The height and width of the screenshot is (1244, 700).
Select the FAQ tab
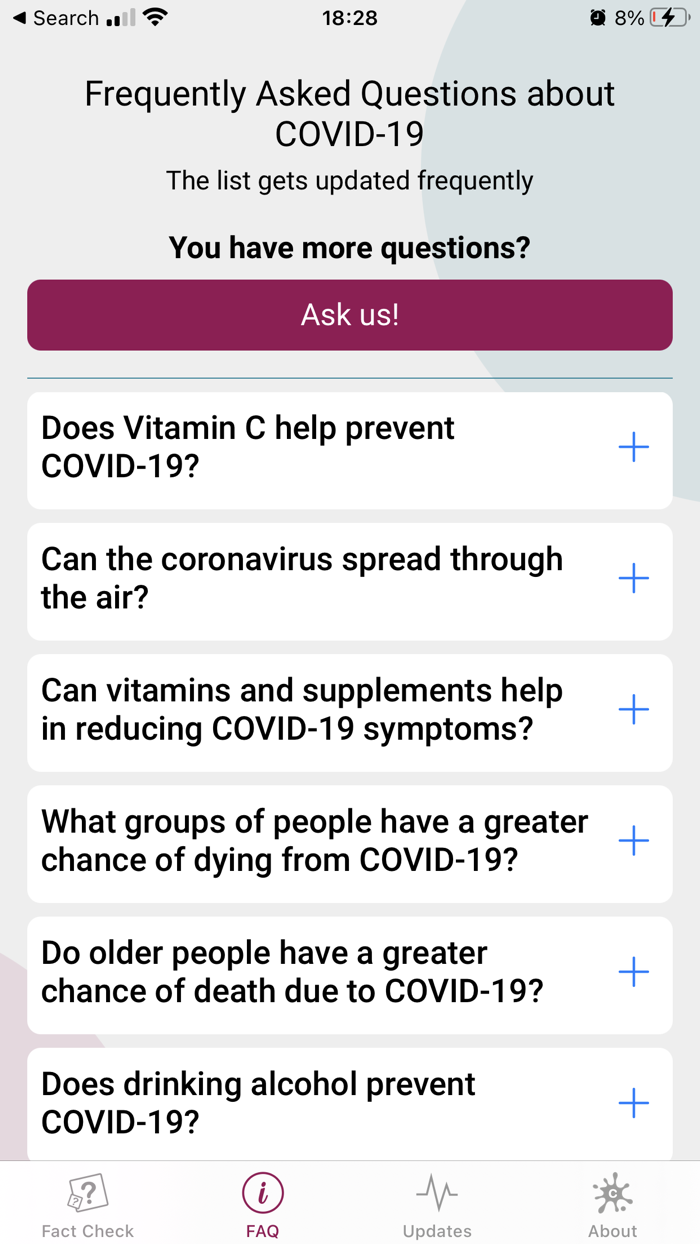(x=262, y=1204)
